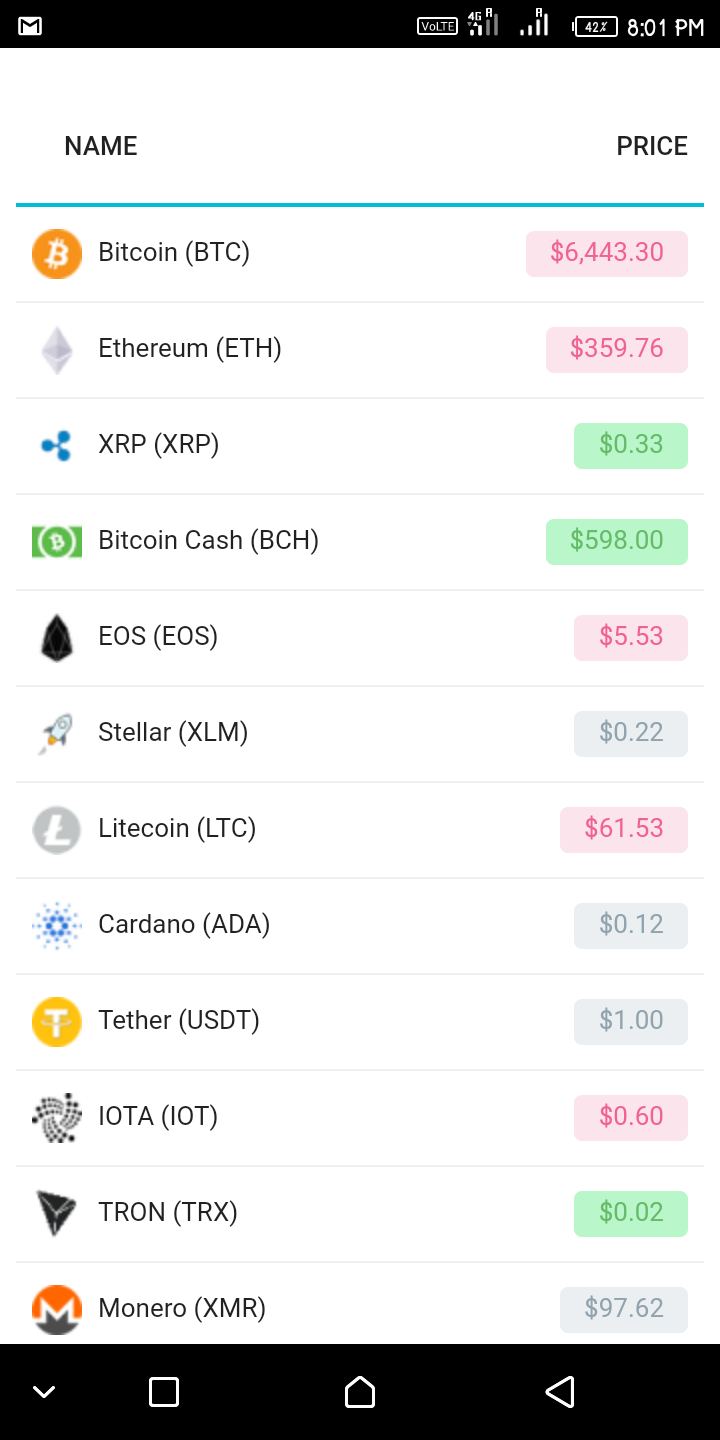Select the Stellar rocket icon
The width and height of the screenshot is (720, 1440).
click(57, 733)
